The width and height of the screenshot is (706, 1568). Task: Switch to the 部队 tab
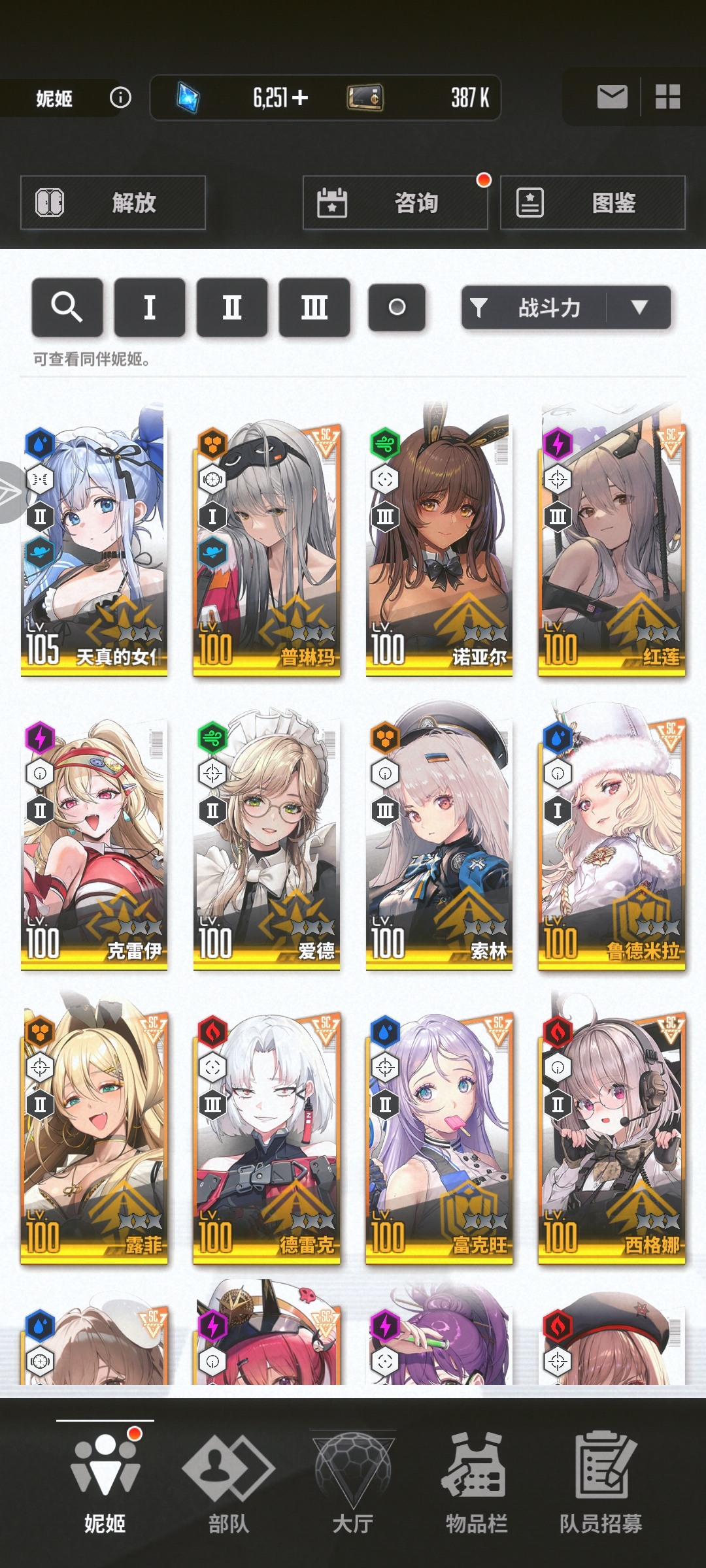[x=229, y=1483]
